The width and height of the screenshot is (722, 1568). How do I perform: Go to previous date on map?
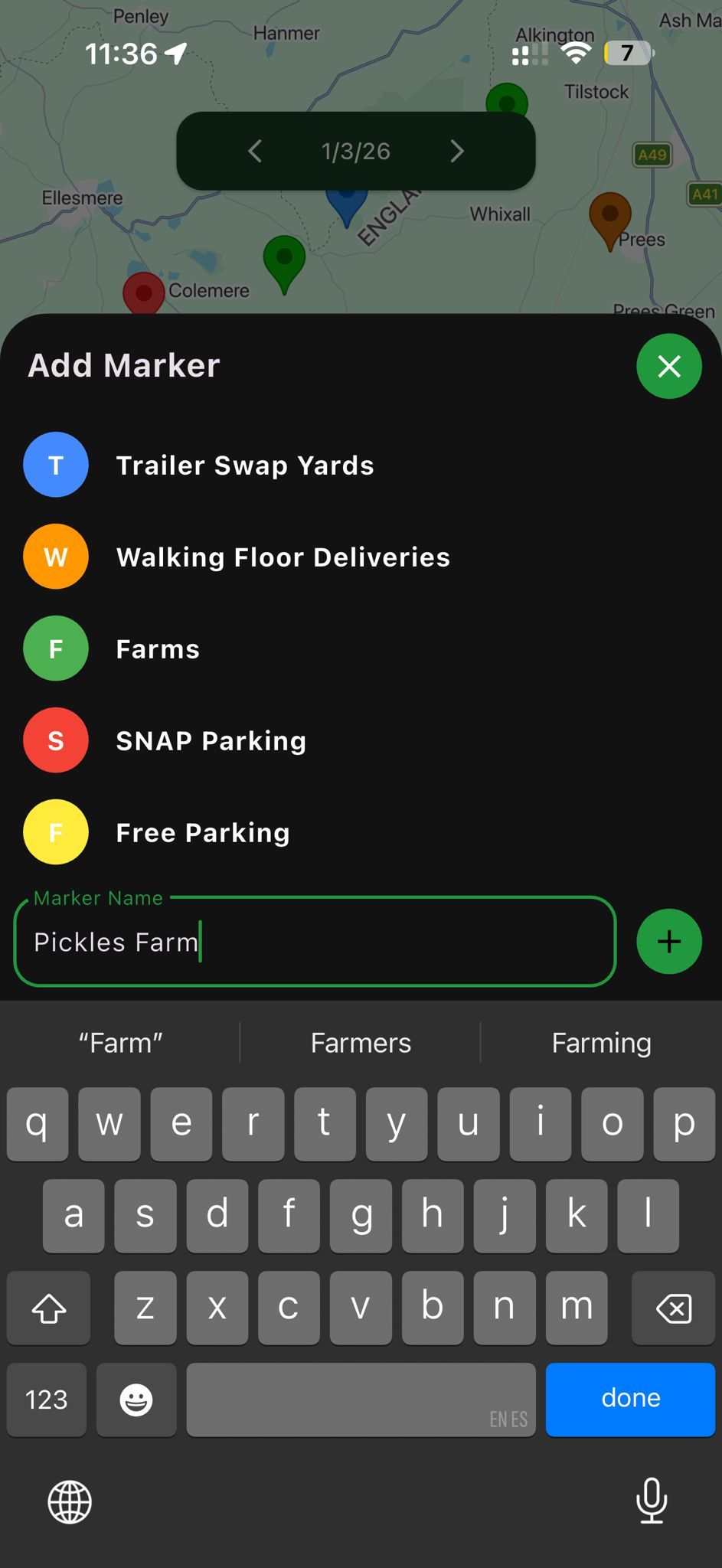[x=256, y=151]
